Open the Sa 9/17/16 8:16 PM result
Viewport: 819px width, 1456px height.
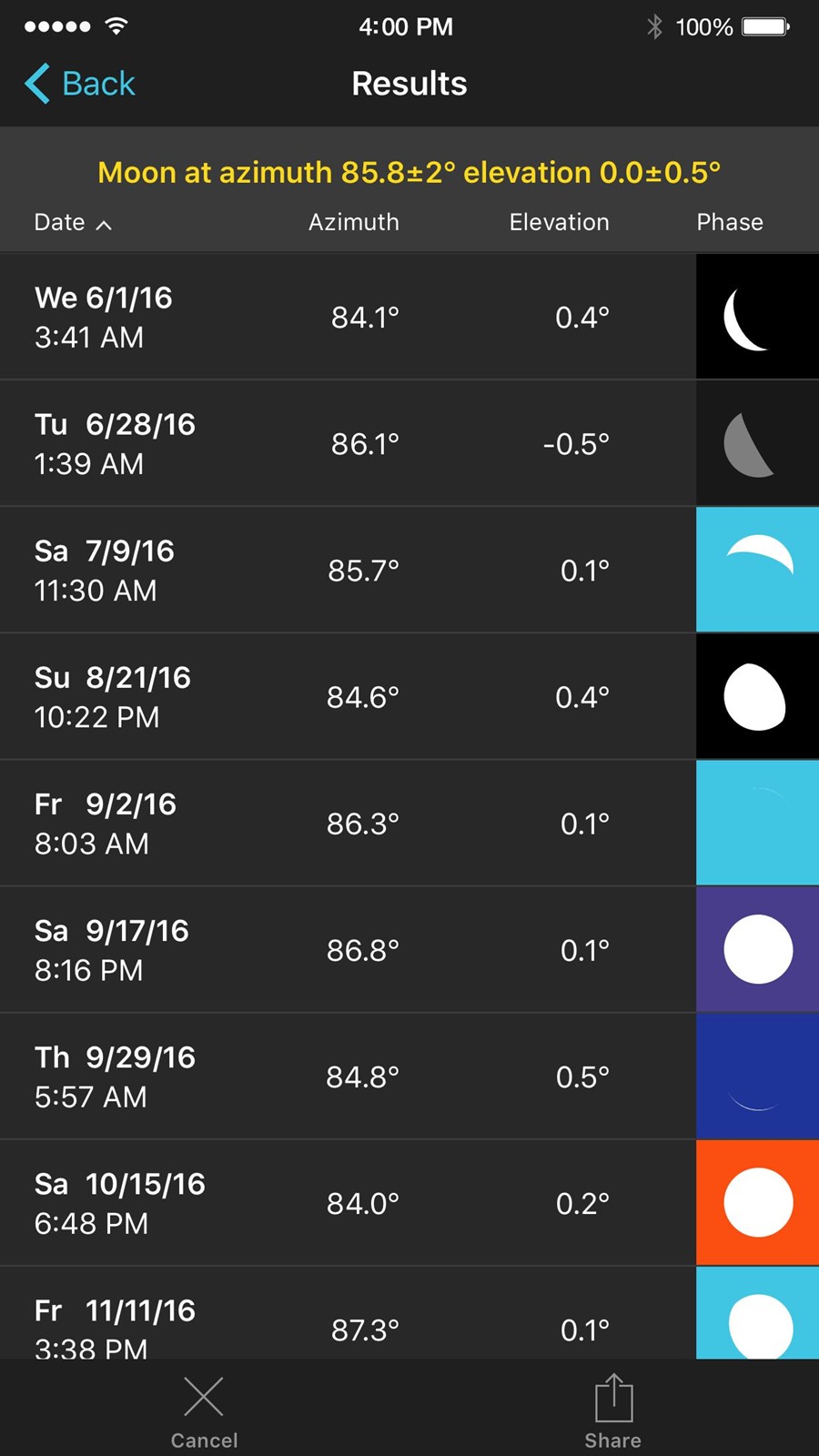point(409,949)
